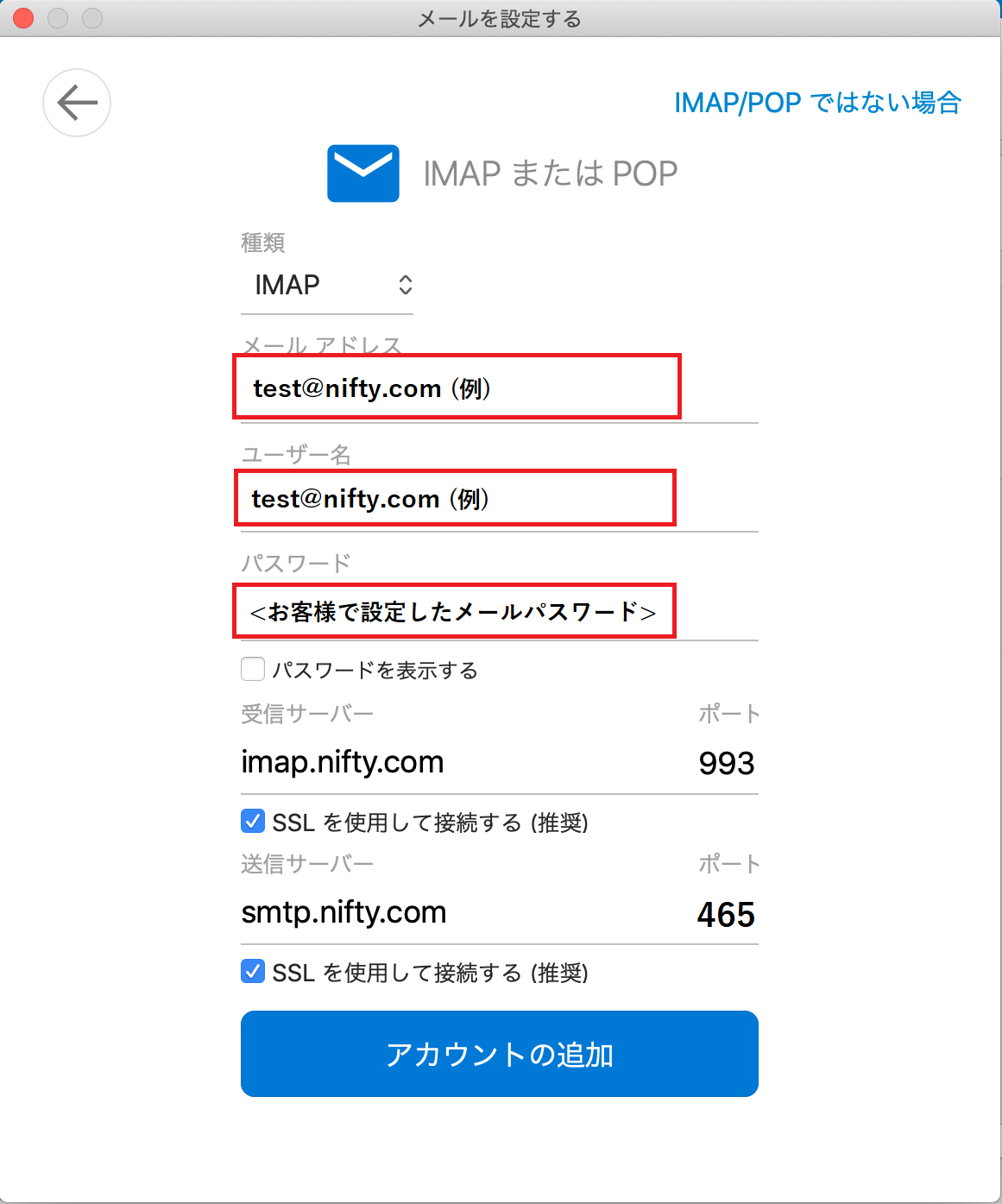Image resolution: width=1002 pixels, height=1204 pixels.
Task: Tap the アカウントの追加 button
Action: [x=499, y=1054]
